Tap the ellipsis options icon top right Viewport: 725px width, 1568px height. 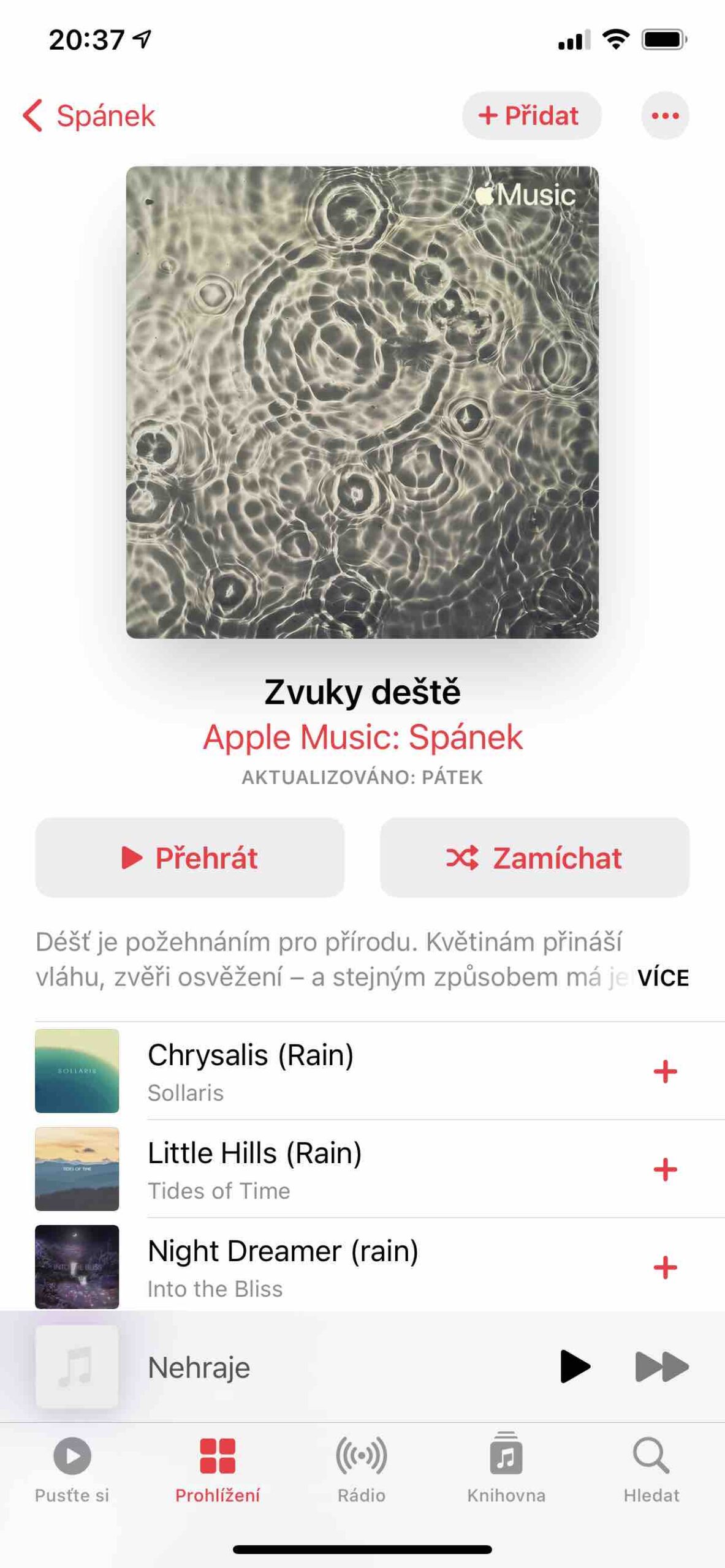click(x=666, y=115)
